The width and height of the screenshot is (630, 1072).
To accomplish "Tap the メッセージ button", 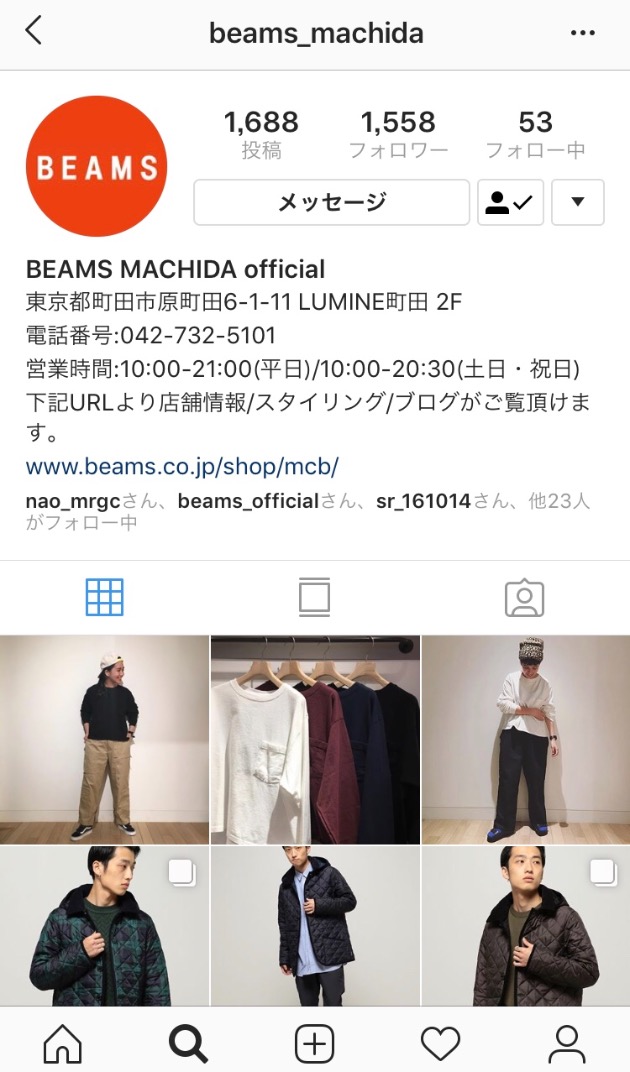I will coord(331,203).
